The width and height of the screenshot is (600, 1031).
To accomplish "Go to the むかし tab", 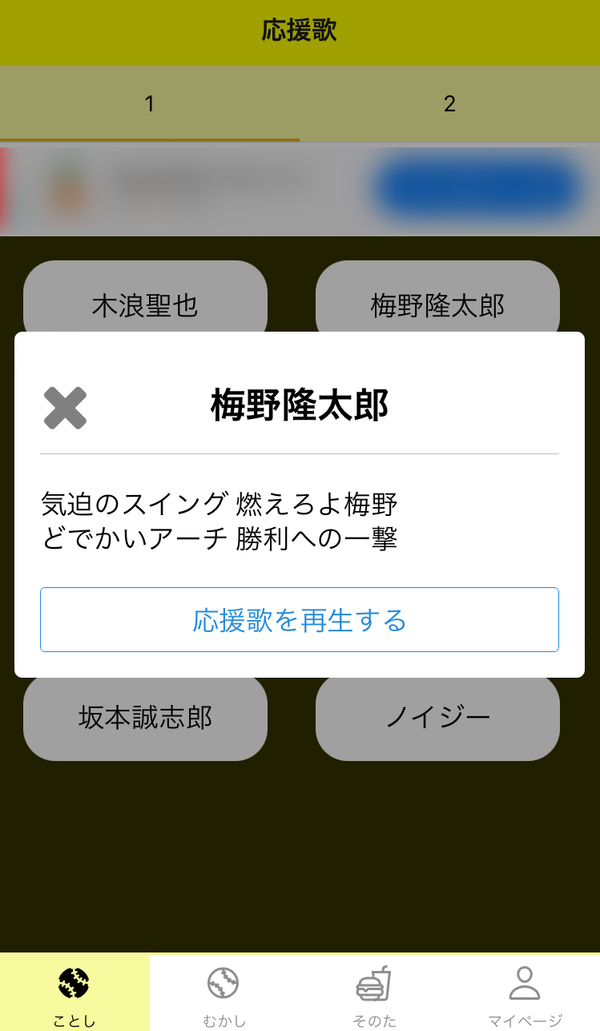I will [224, 993].
